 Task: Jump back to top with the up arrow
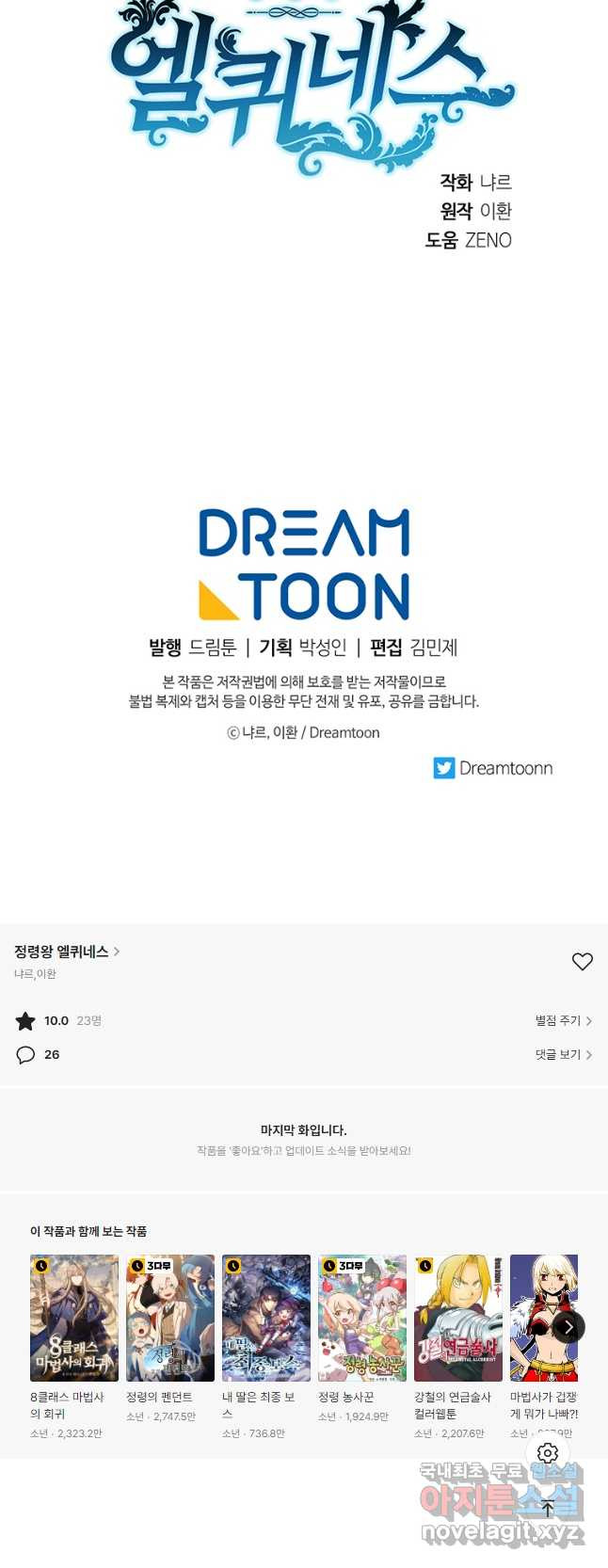(x=548, y=1508)
